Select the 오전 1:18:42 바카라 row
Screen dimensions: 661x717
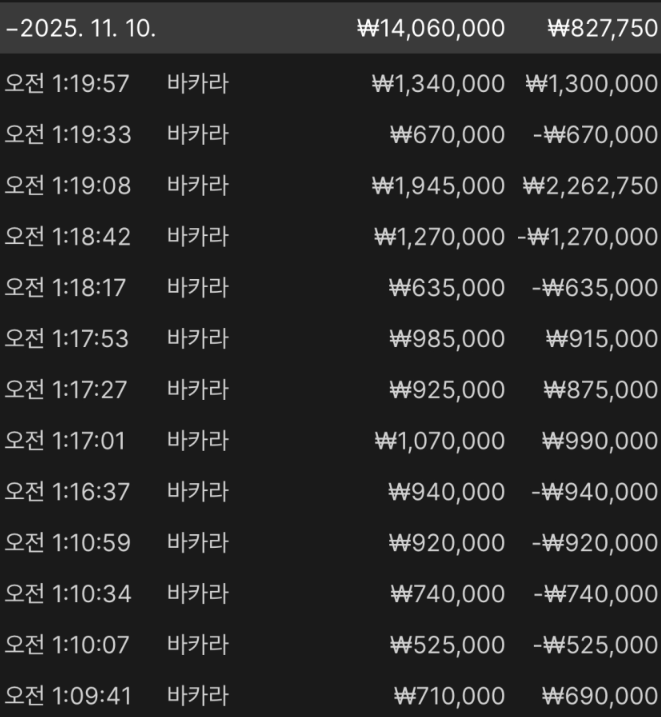click(x=330, y=237)
